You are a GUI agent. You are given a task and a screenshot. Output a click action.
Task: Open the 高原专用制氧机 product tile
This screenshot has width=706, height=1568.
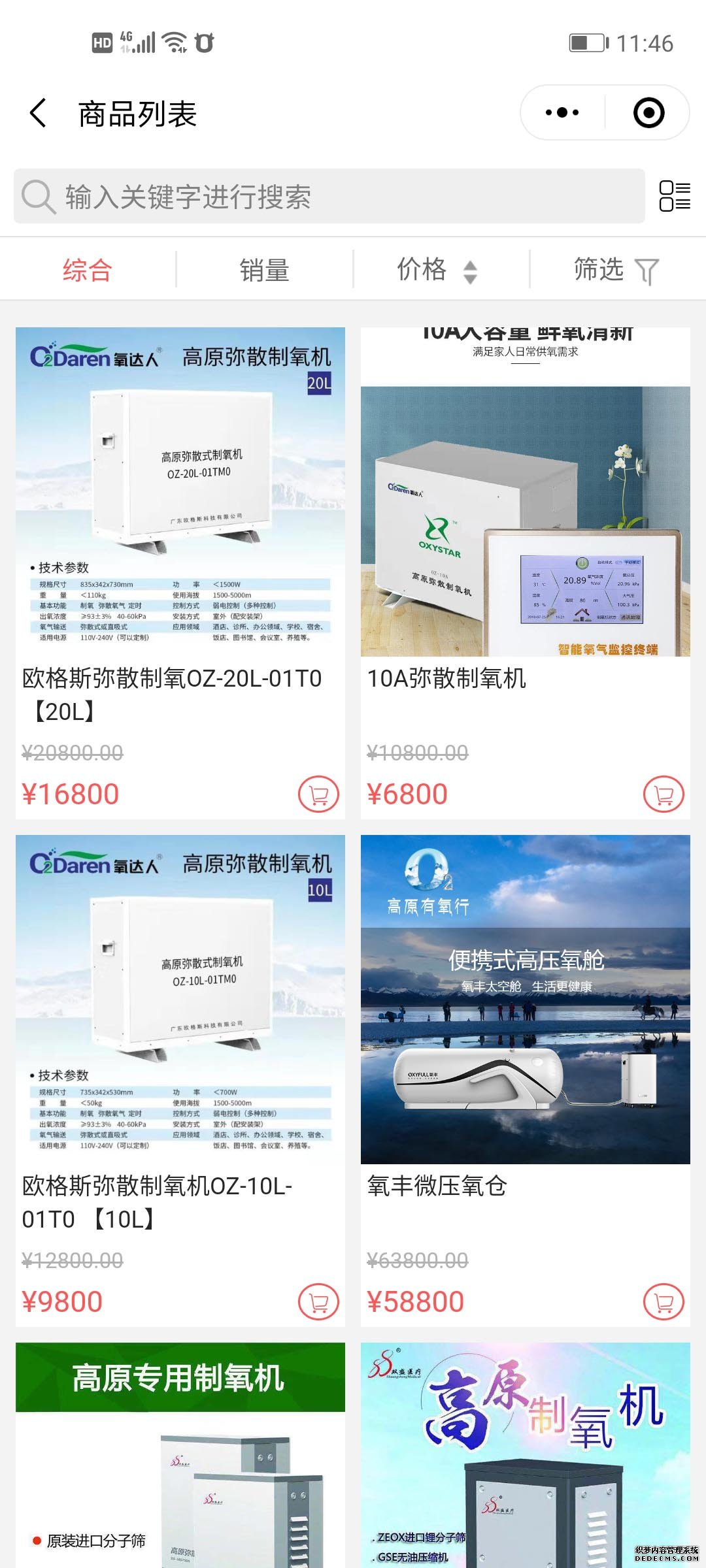tap(180, 1457)
